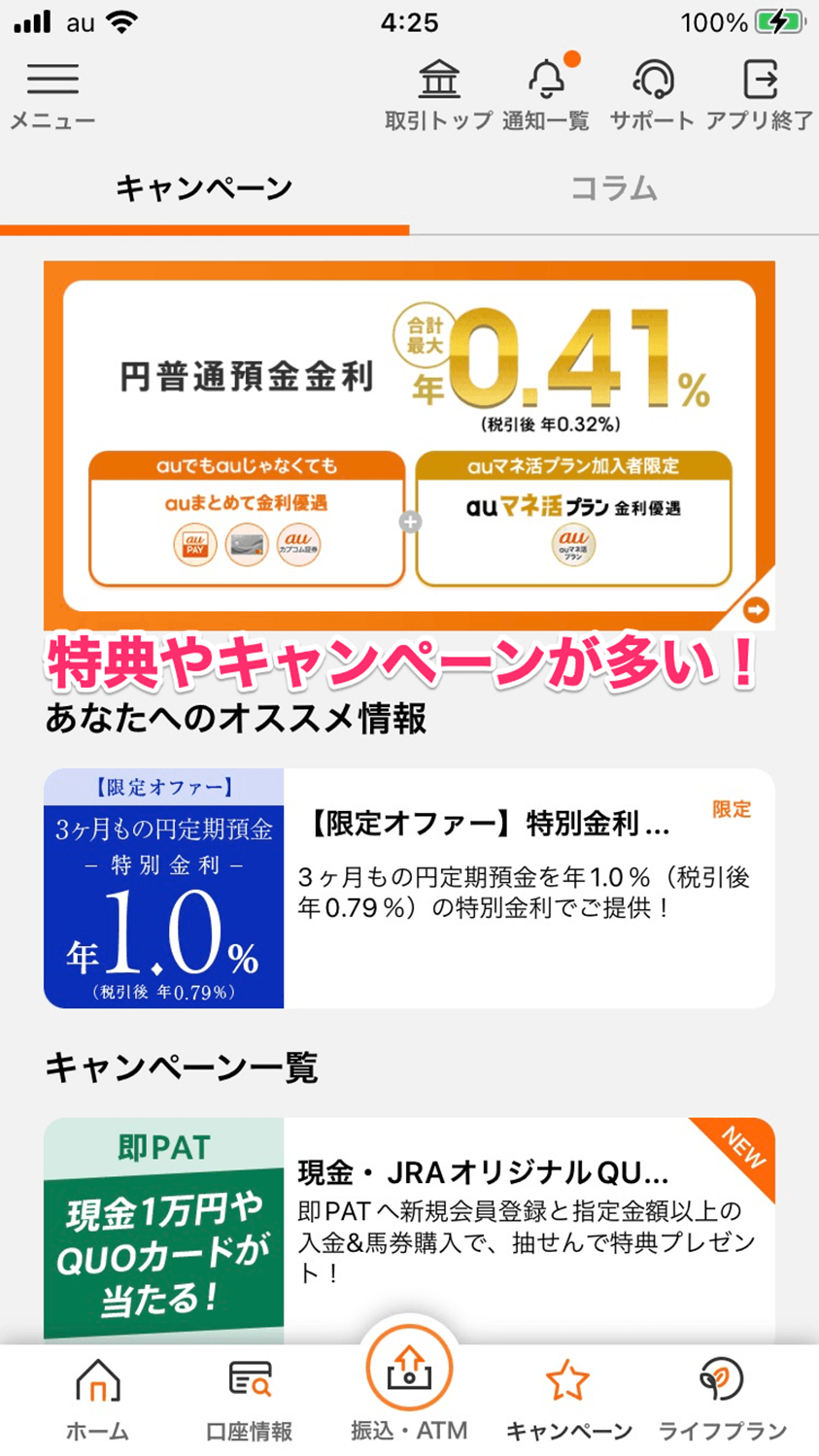Switch to the コラム tab
819x1456 pixels.
pos(613,188)
